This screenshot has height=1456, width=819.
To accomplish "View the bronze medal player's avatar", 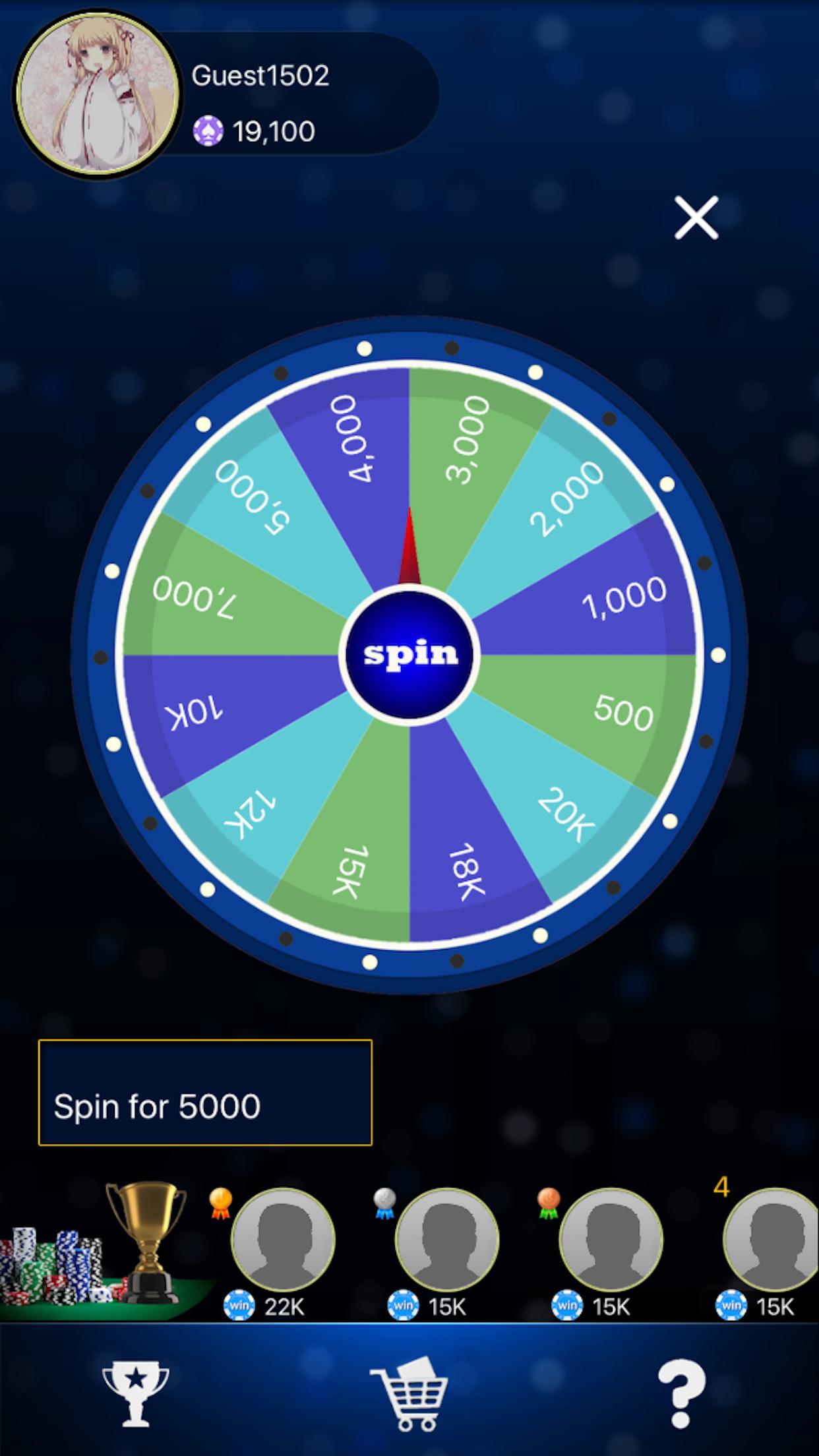I will 611,1240.
